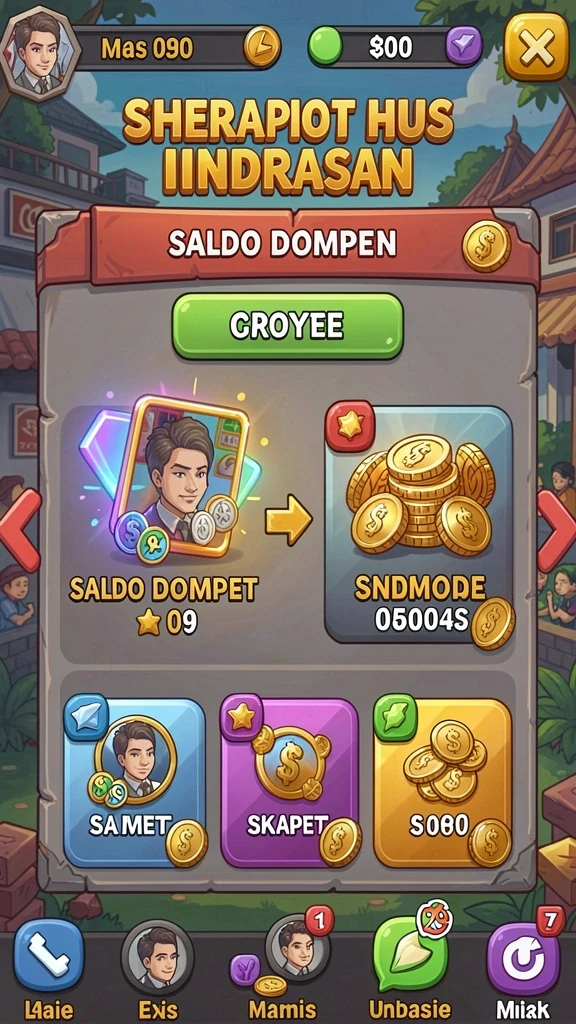This screenshot has width=576, height=1024.
Task: Choose the yellow S080 coins card
Action: (x=442, y=782)
